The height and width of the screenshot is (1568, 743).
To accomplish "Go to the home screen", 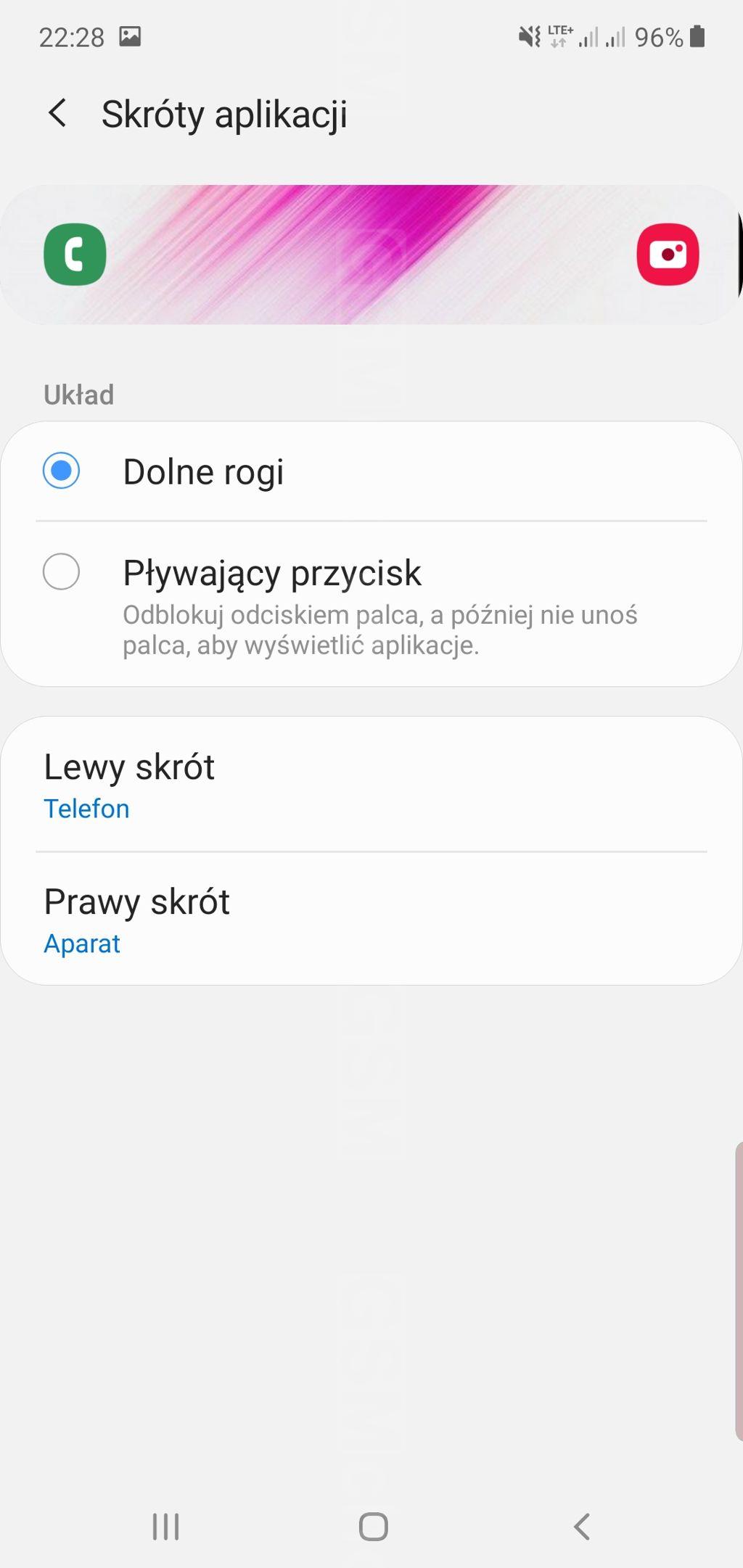I will (x=373, y=1526).
